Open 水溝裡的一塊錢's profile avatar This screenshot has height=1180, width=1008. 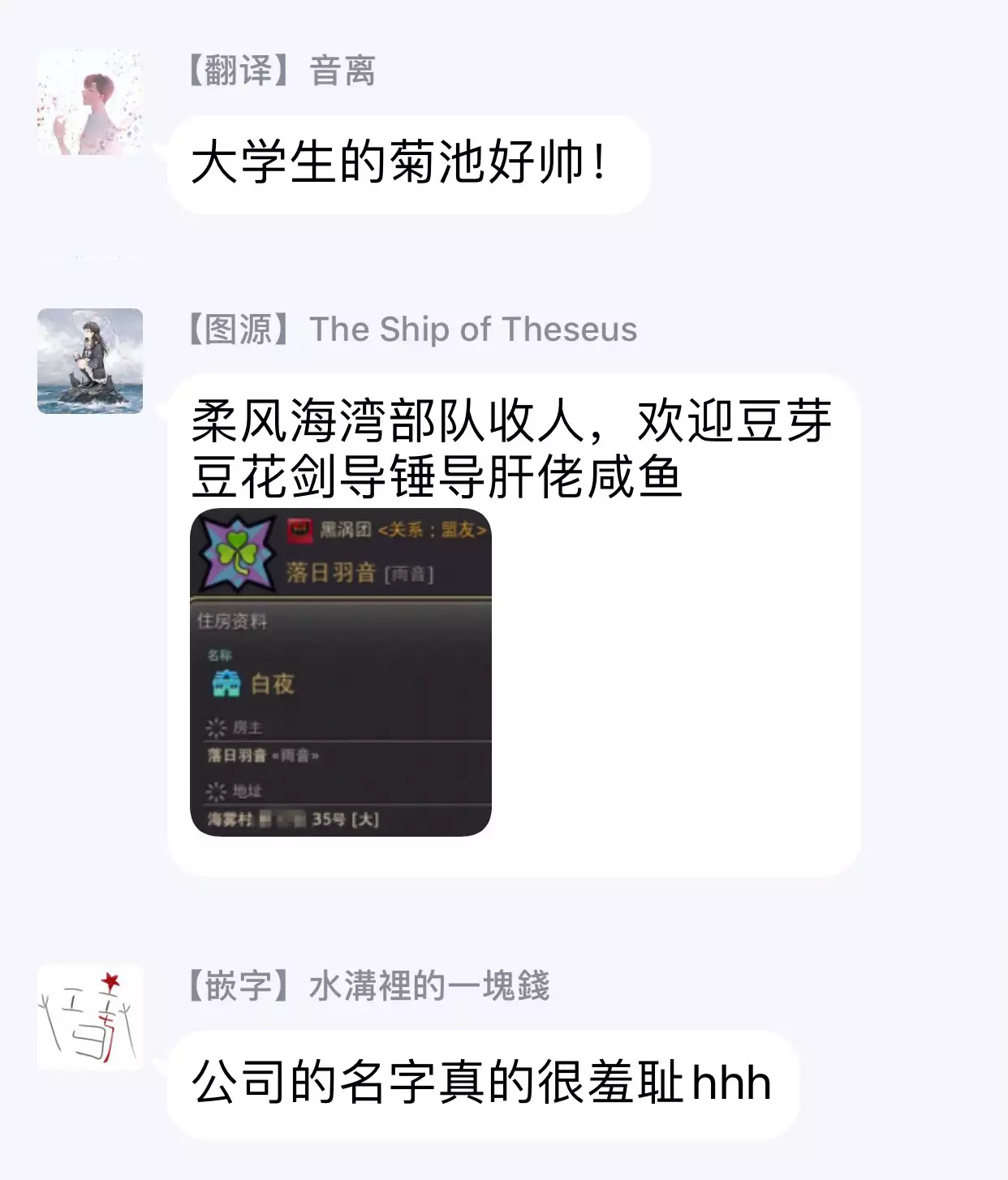[90, 1017]
